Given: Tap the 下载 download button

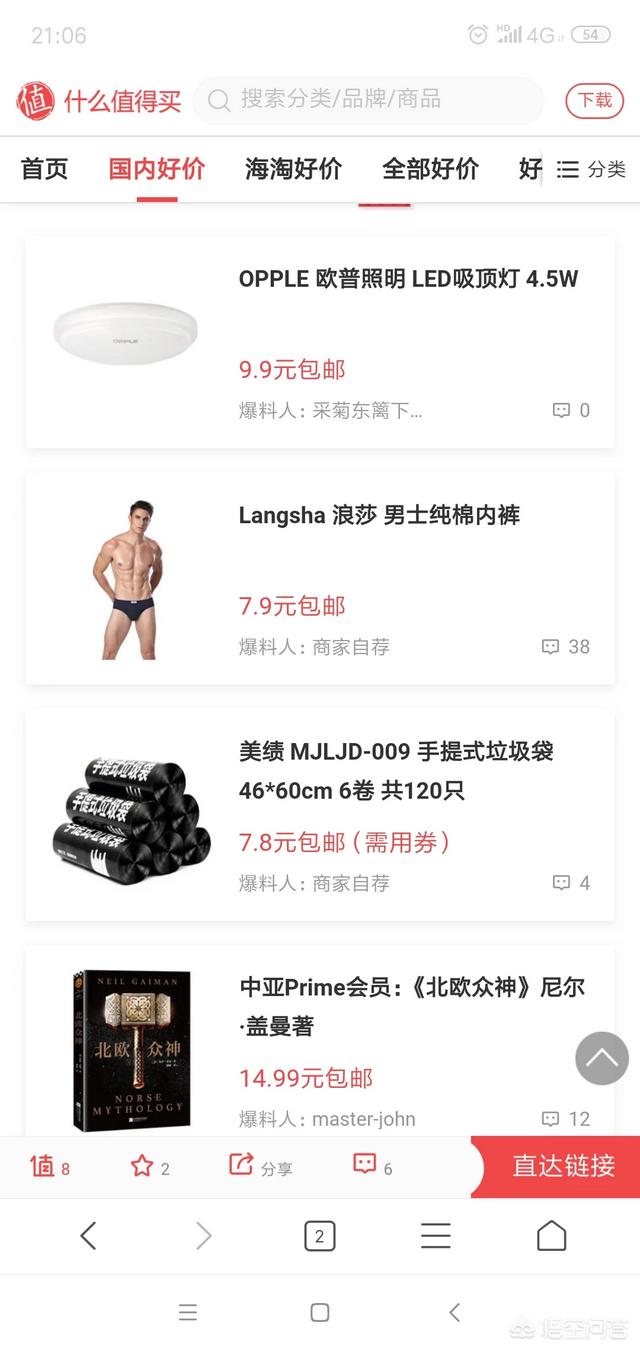Looking at the screenshot, I should pyautogui.click(x=595, y=100).
